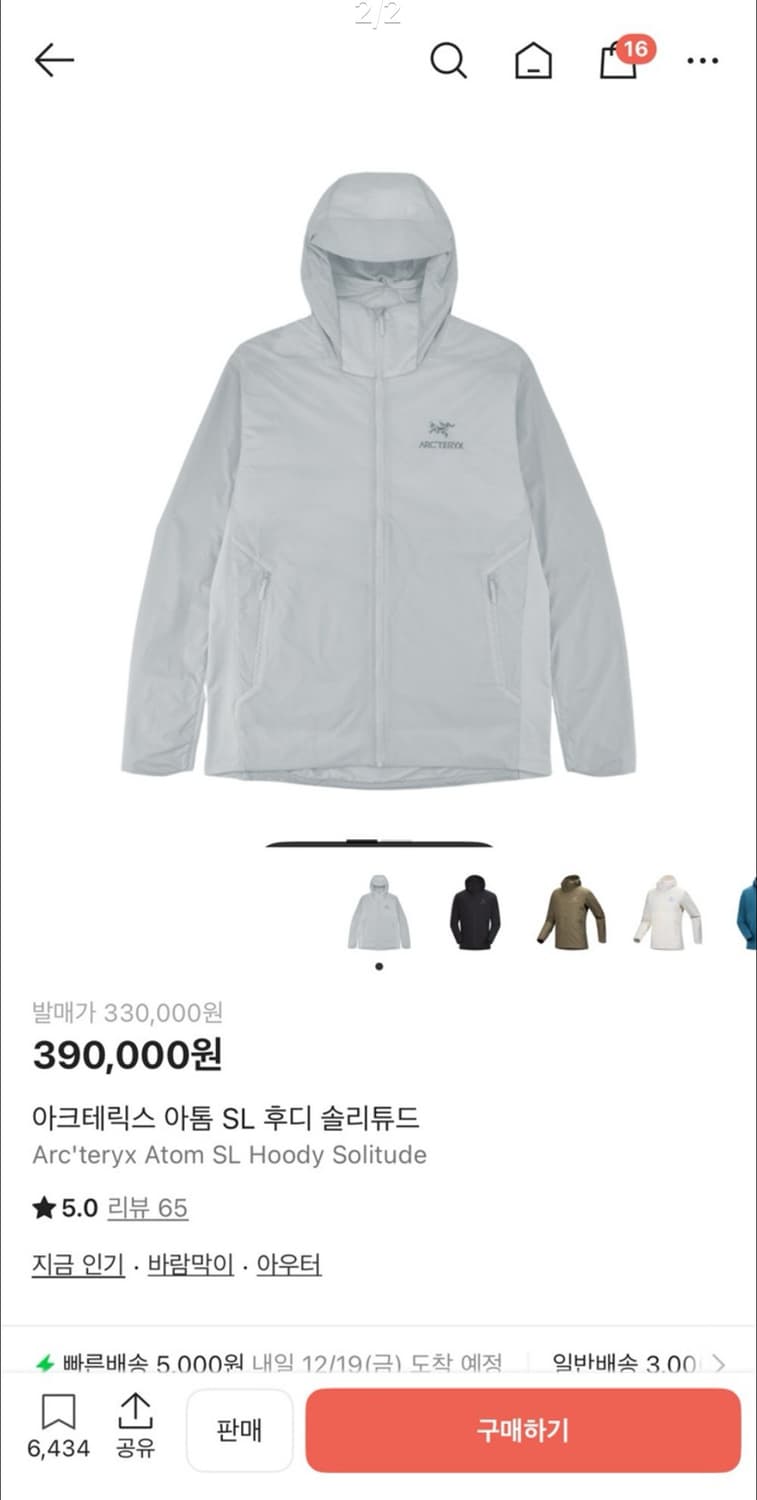The height and width of the screenshot is (1500, 757).
Task: Select the black Atom hoody color variant
Action: 475,912
